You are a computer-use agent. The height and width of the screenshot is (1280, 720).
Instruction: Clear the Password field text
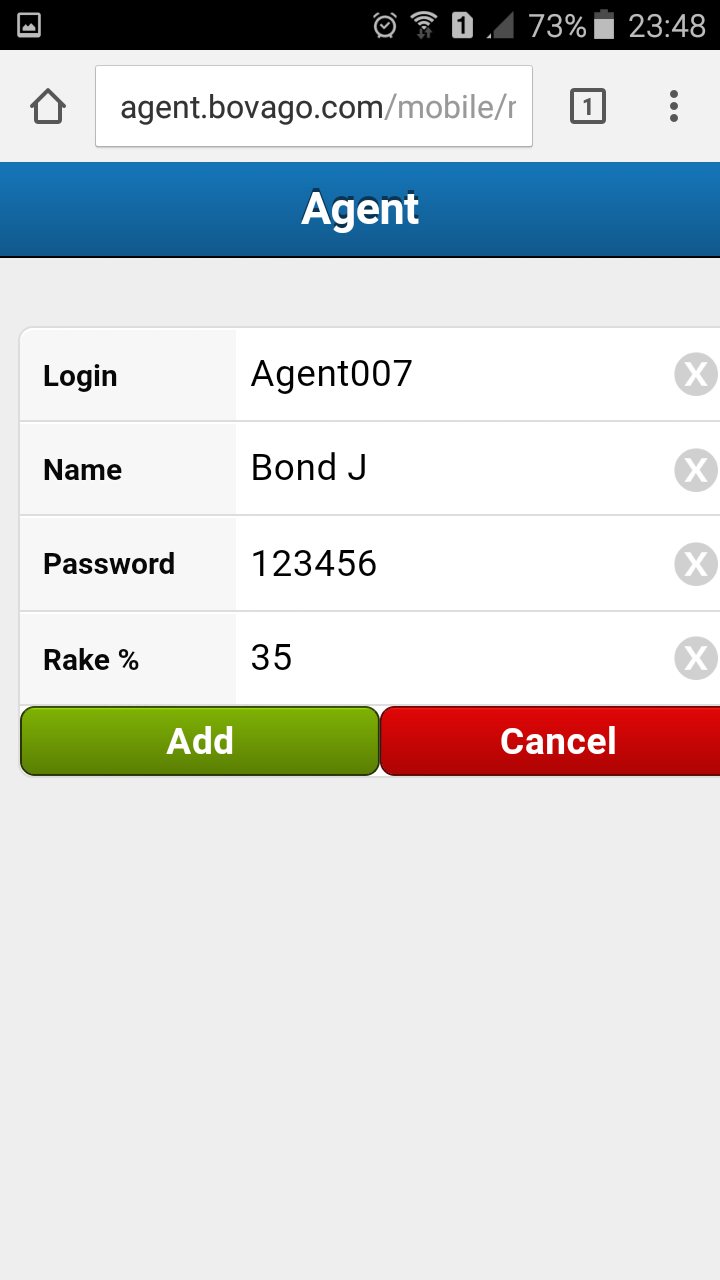pyautogui.click(x=696, y=564)
